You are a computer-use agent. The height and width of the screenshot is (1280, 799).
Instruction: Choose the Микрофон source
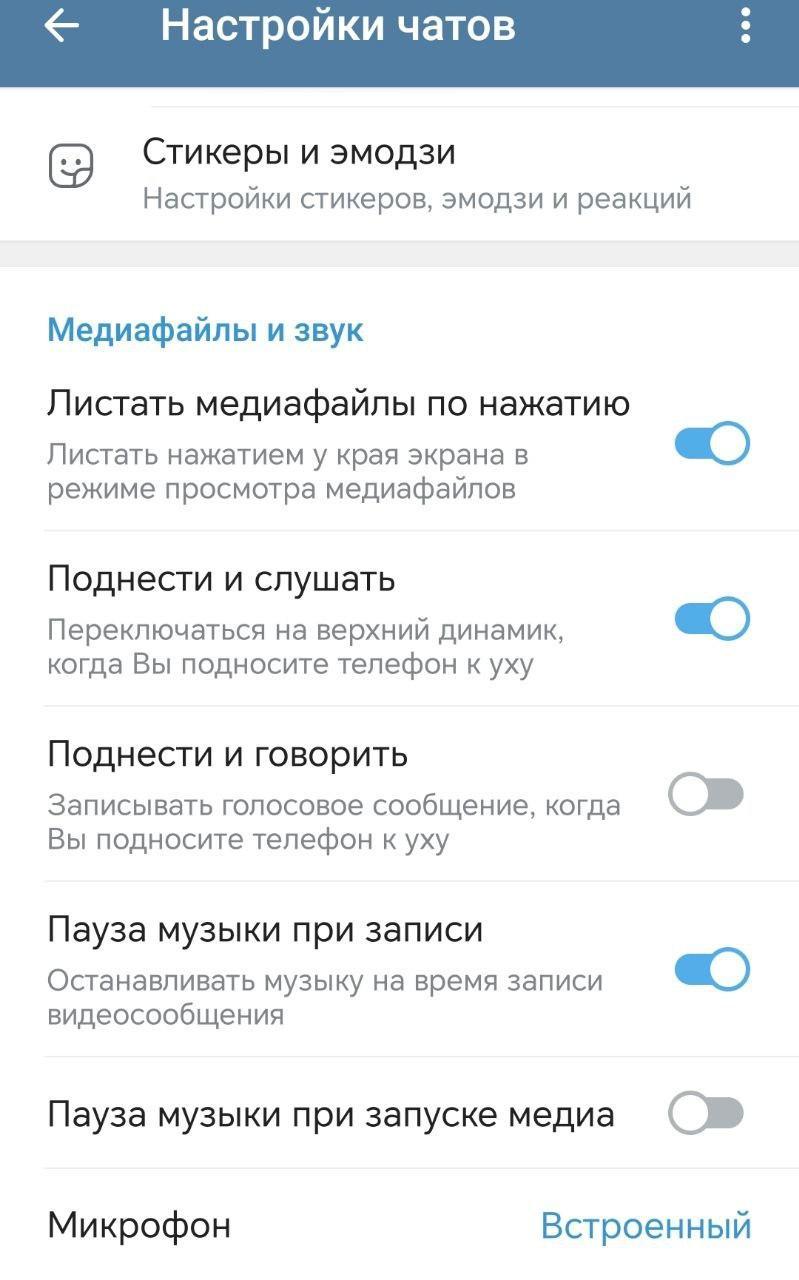pyautogui.click(x=645, y=1225)
